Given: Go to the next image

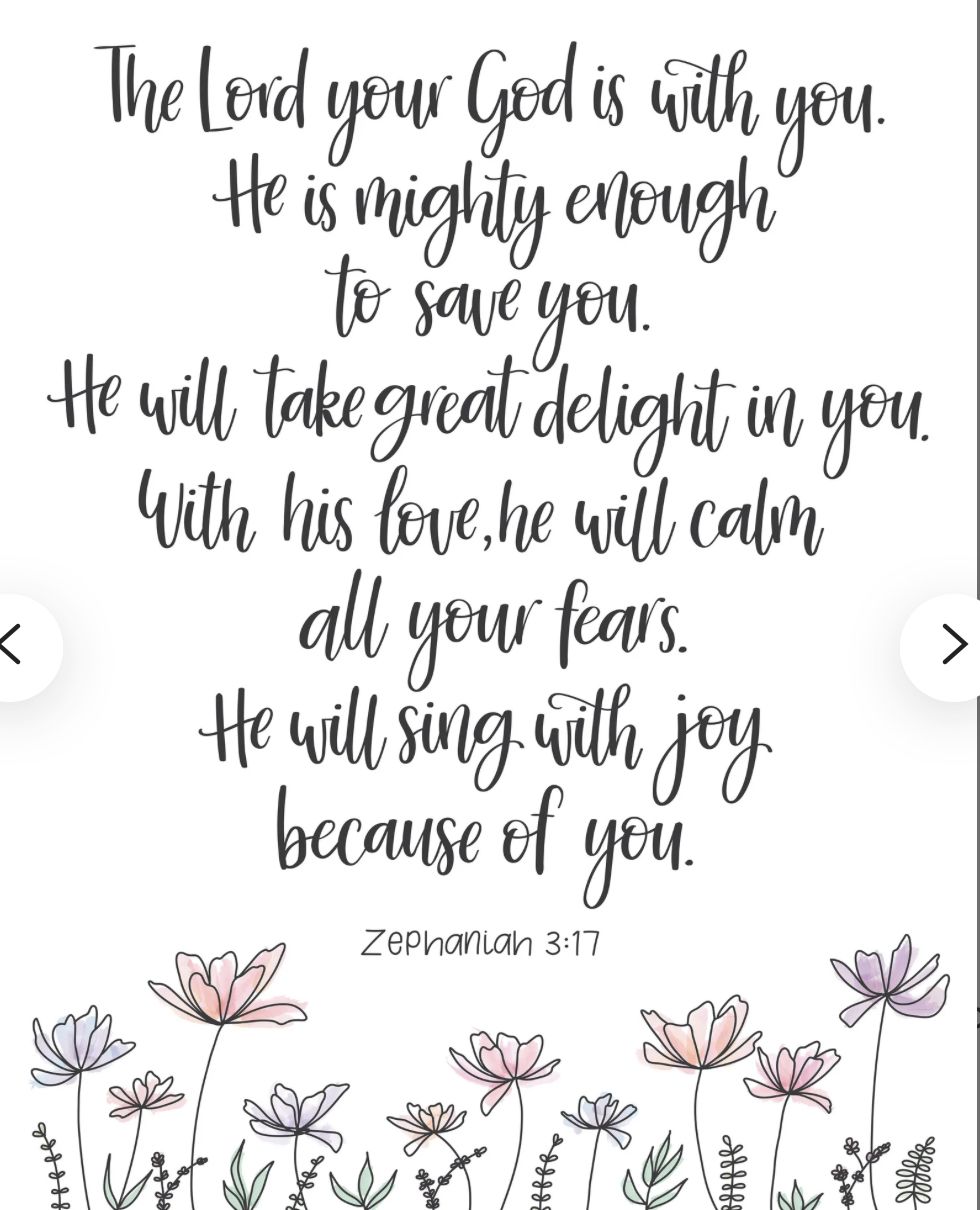Looking at the screenshot, I should pyautogui.click(x=951, y=646).
